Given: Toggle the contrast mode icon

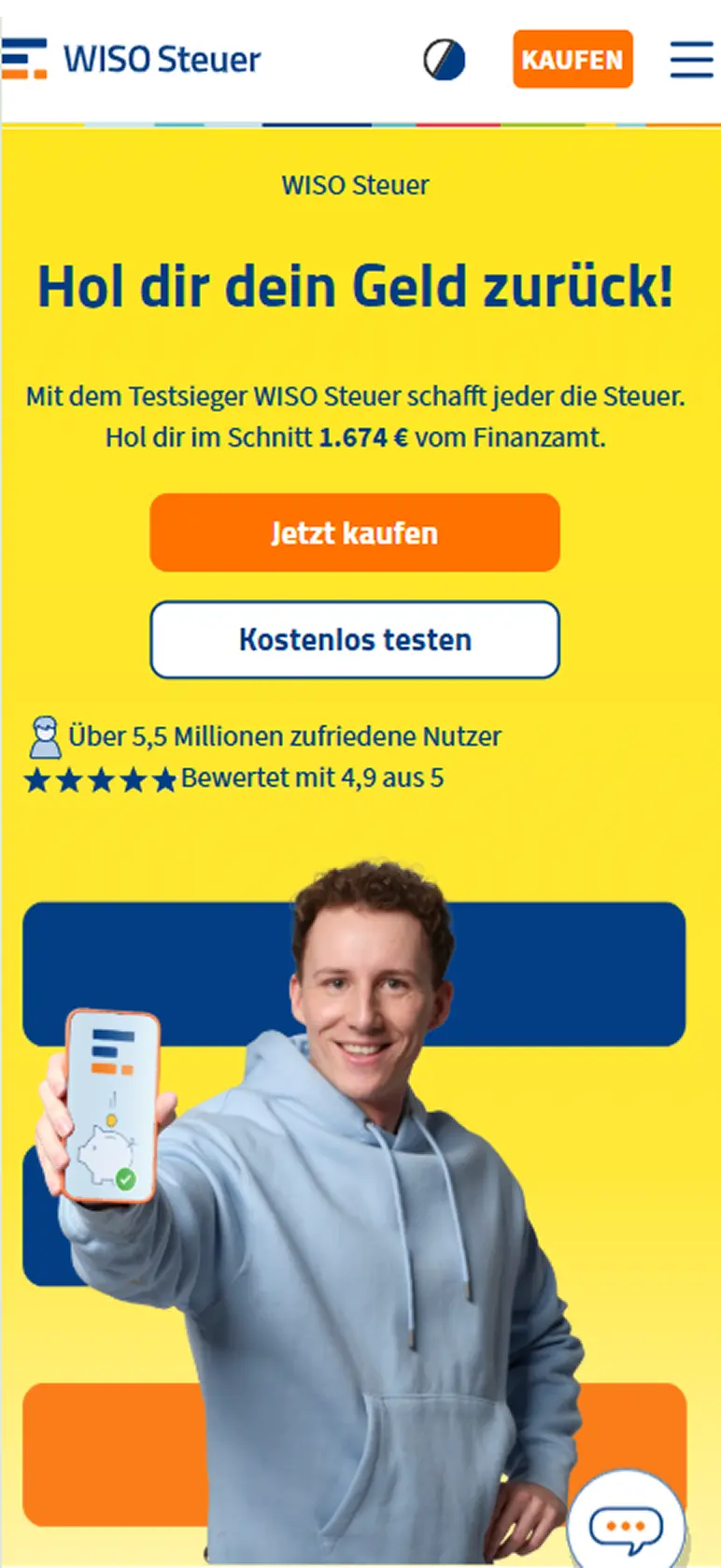Looking at the screenshot, I should [444, 60].
